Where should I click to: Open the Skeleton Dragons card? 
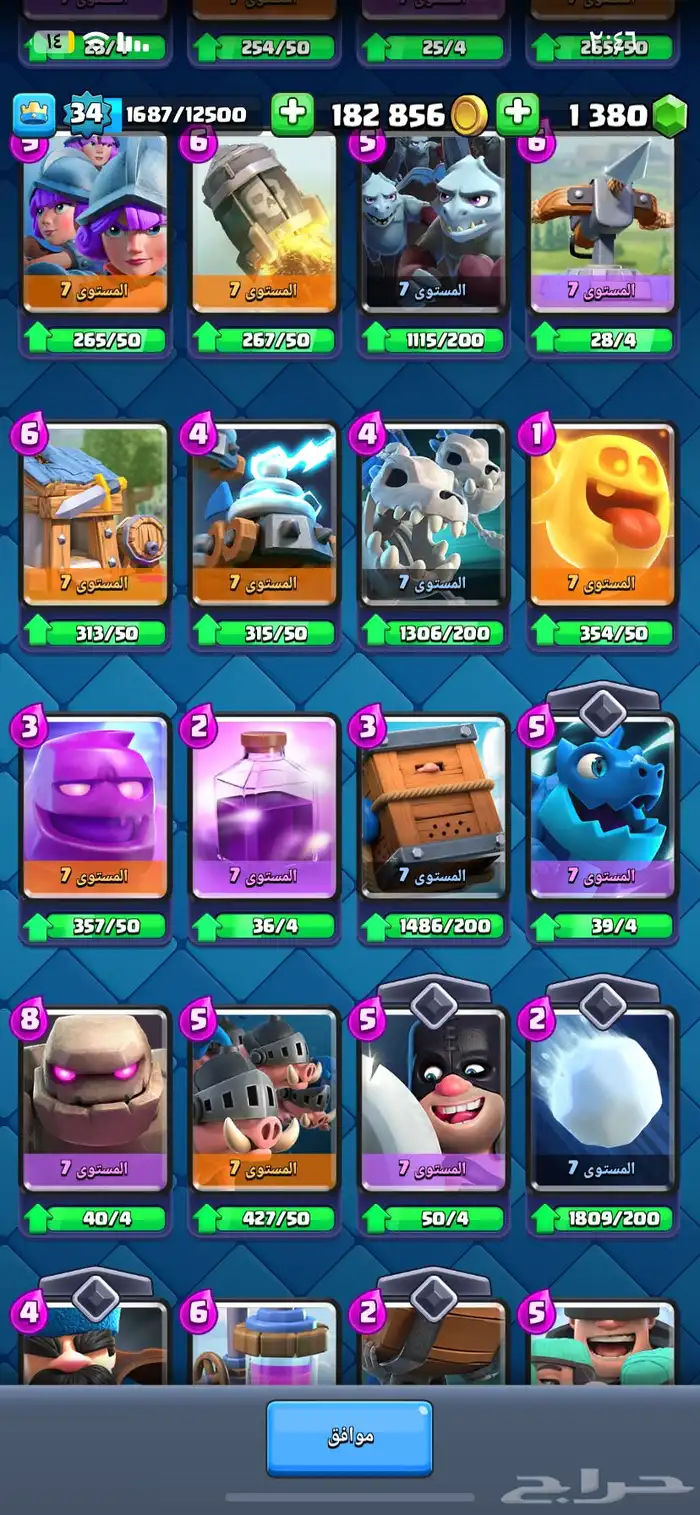(434, 515)
